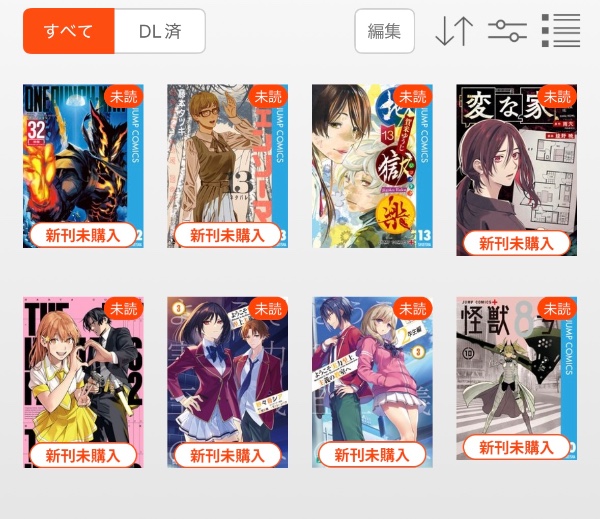600x519 pixels.
Task: Open the volume 3 cover with the girl in glasses
Action: [x=227, y=160]
